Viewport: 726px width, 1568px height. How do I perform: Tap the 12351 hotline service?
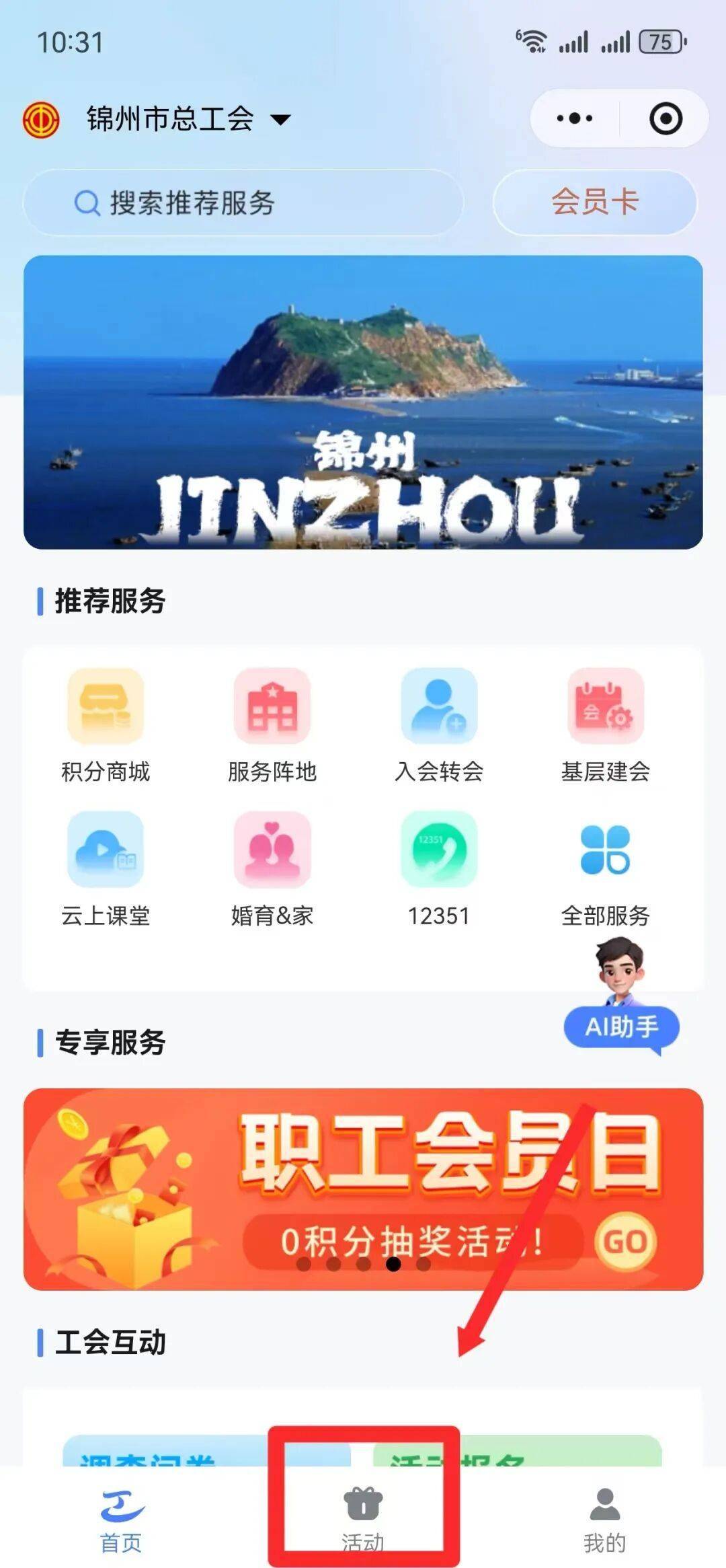click(439, 869)
